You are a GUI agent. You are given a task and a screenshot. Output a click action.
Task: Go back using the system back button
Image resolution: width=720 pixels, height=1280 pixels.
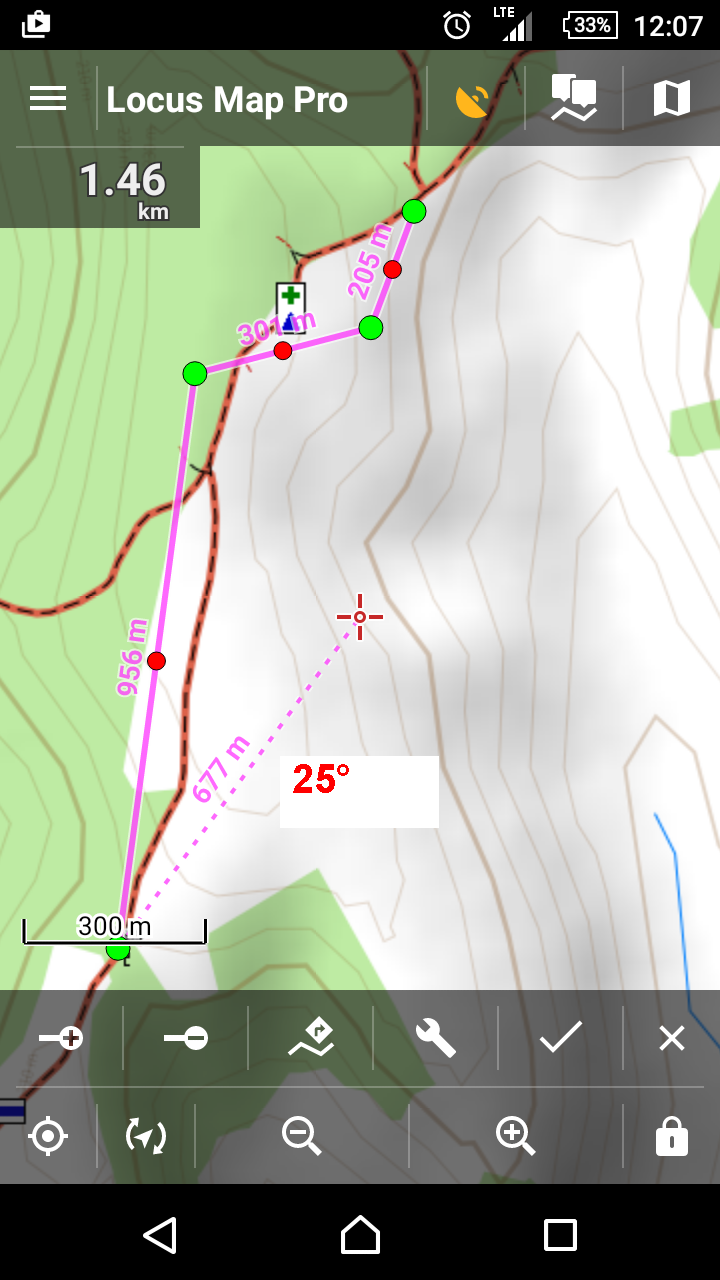click(x=160, y=1235)
